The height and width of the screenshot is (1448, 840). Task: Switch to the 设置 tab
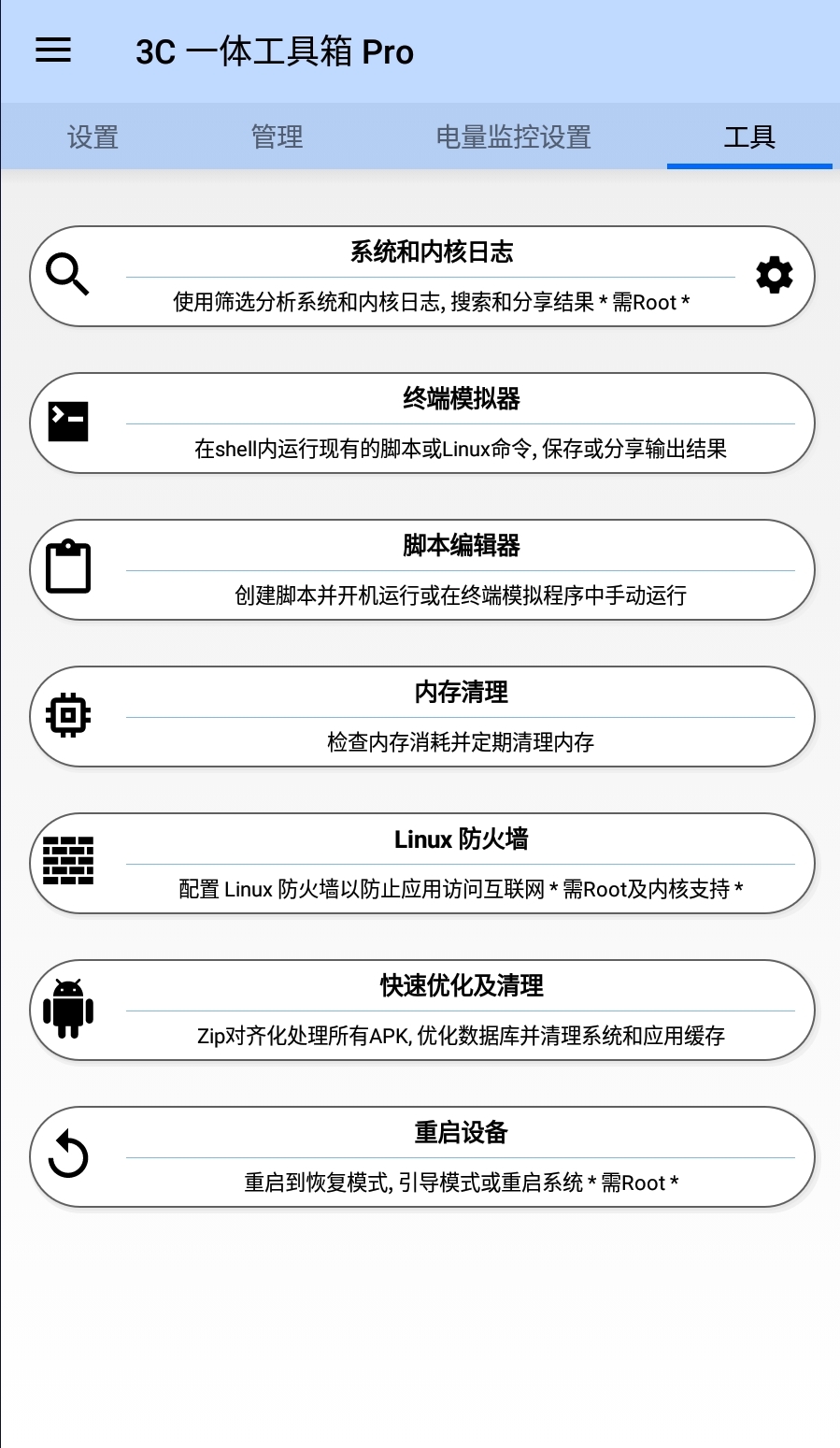pos(93,137)
